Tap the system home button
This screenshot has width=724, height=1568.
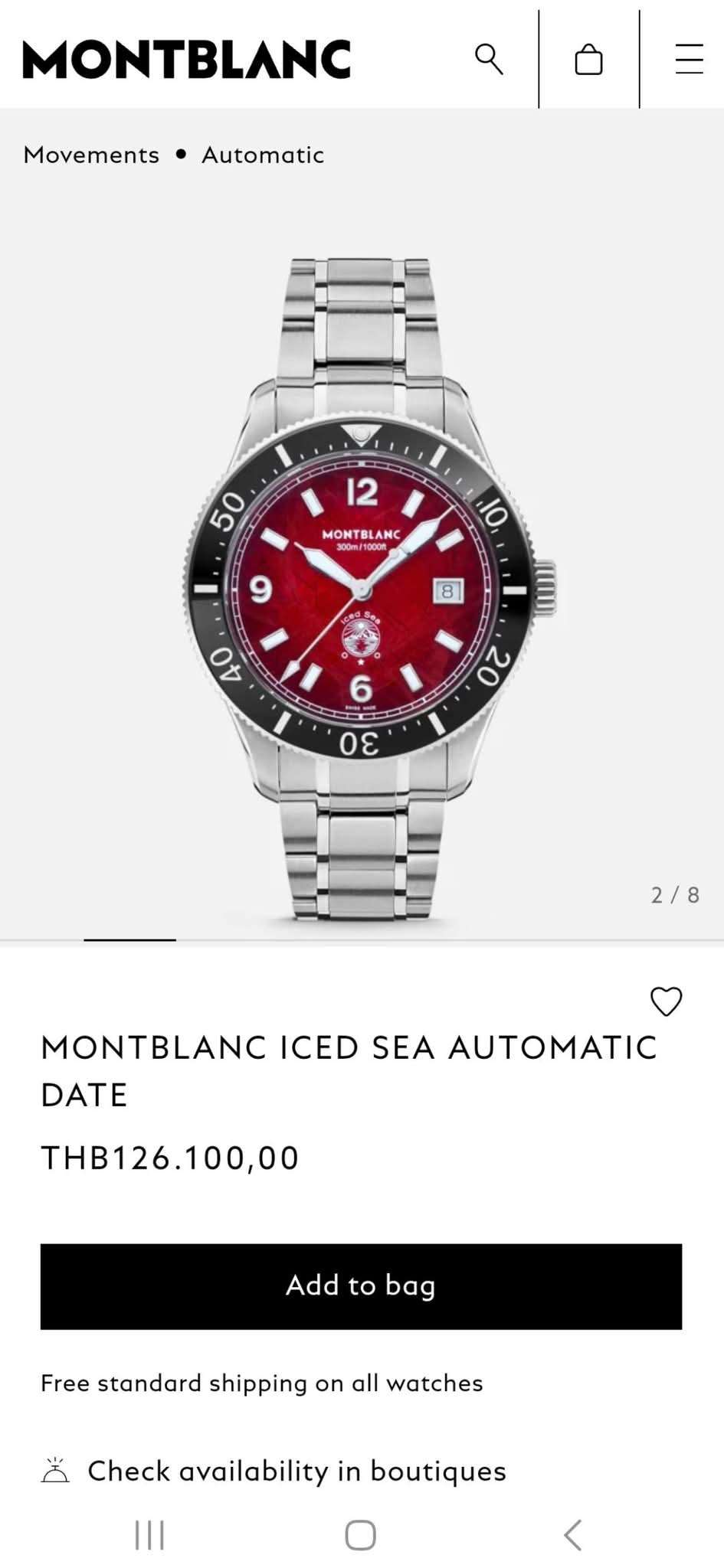[361, 1535]
